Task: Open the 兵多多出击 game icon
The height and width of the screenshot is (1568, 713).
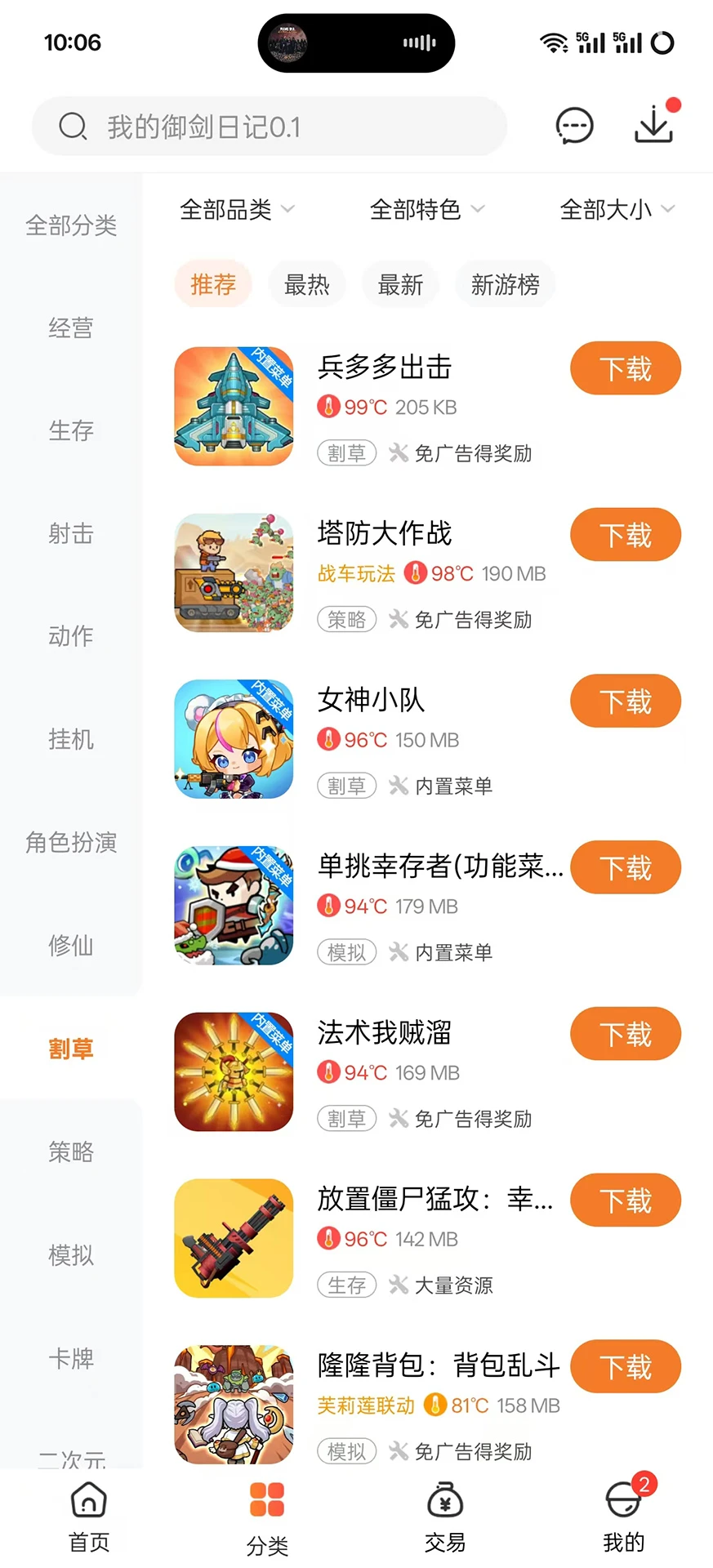Action: pyautogui.click(x=233, y=406)
